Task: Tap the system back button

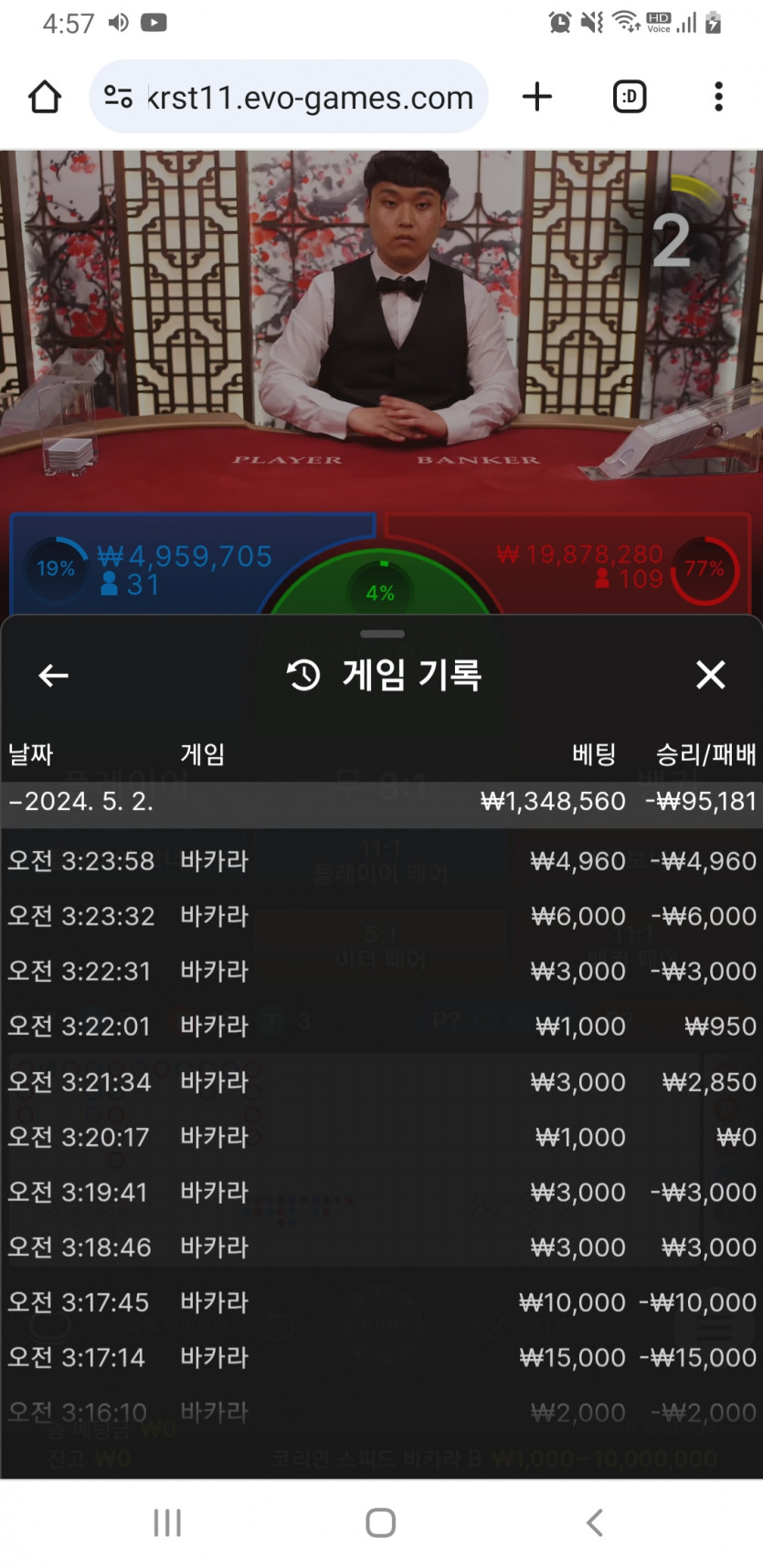Action: point(594,1522)
